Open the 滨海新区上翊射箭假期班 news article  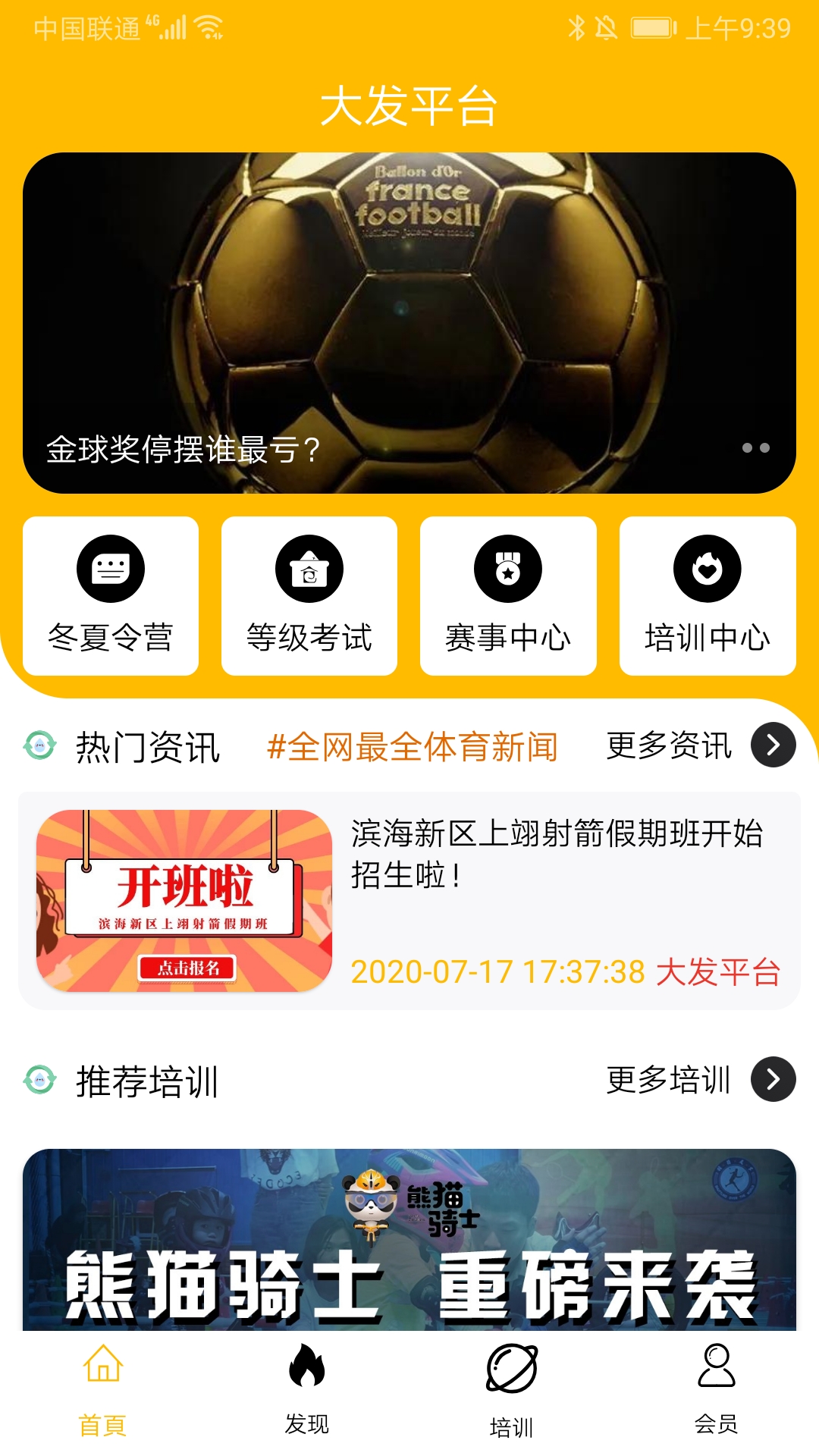(409, 901)
